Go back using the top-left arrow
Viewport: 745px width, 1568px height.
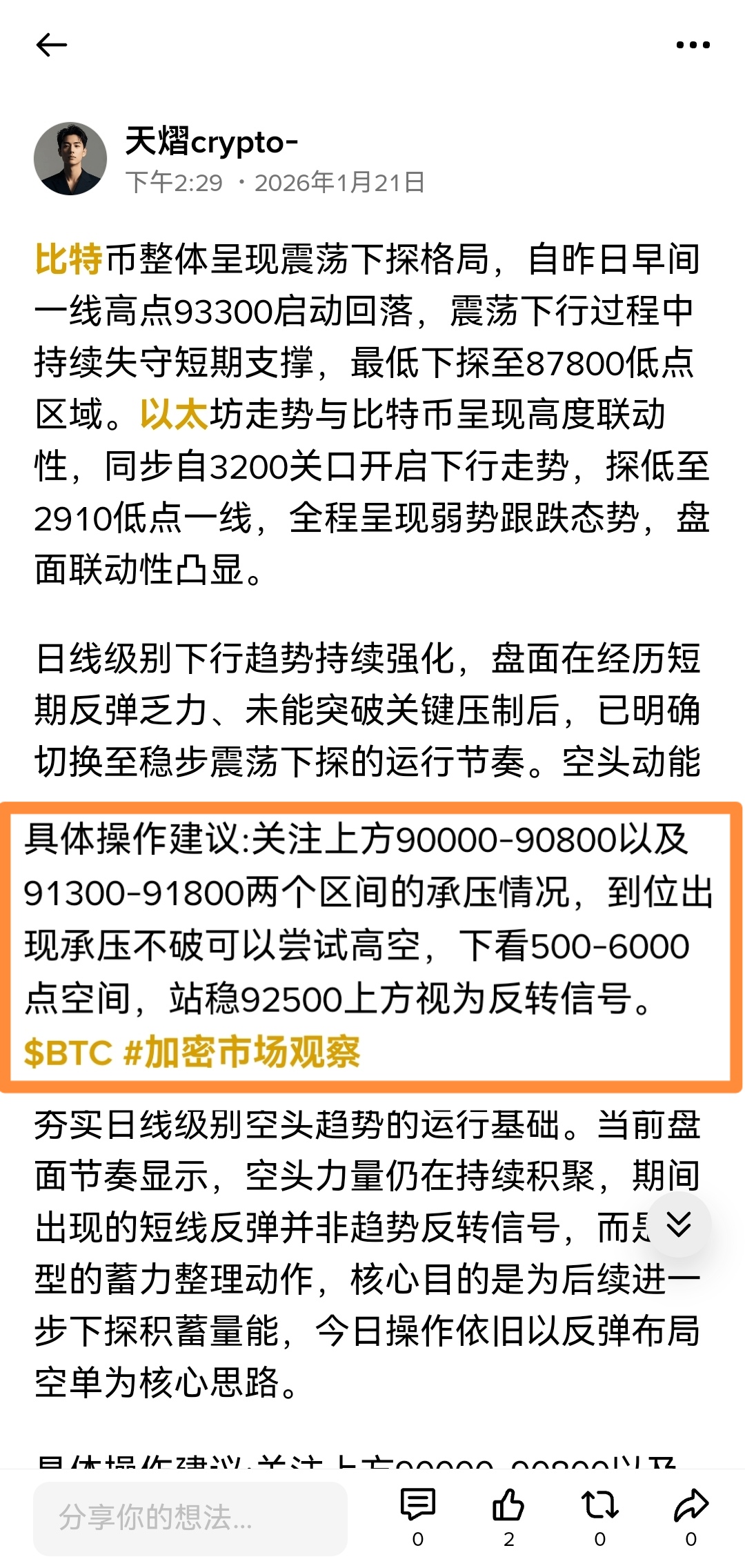tap(52, 46)
